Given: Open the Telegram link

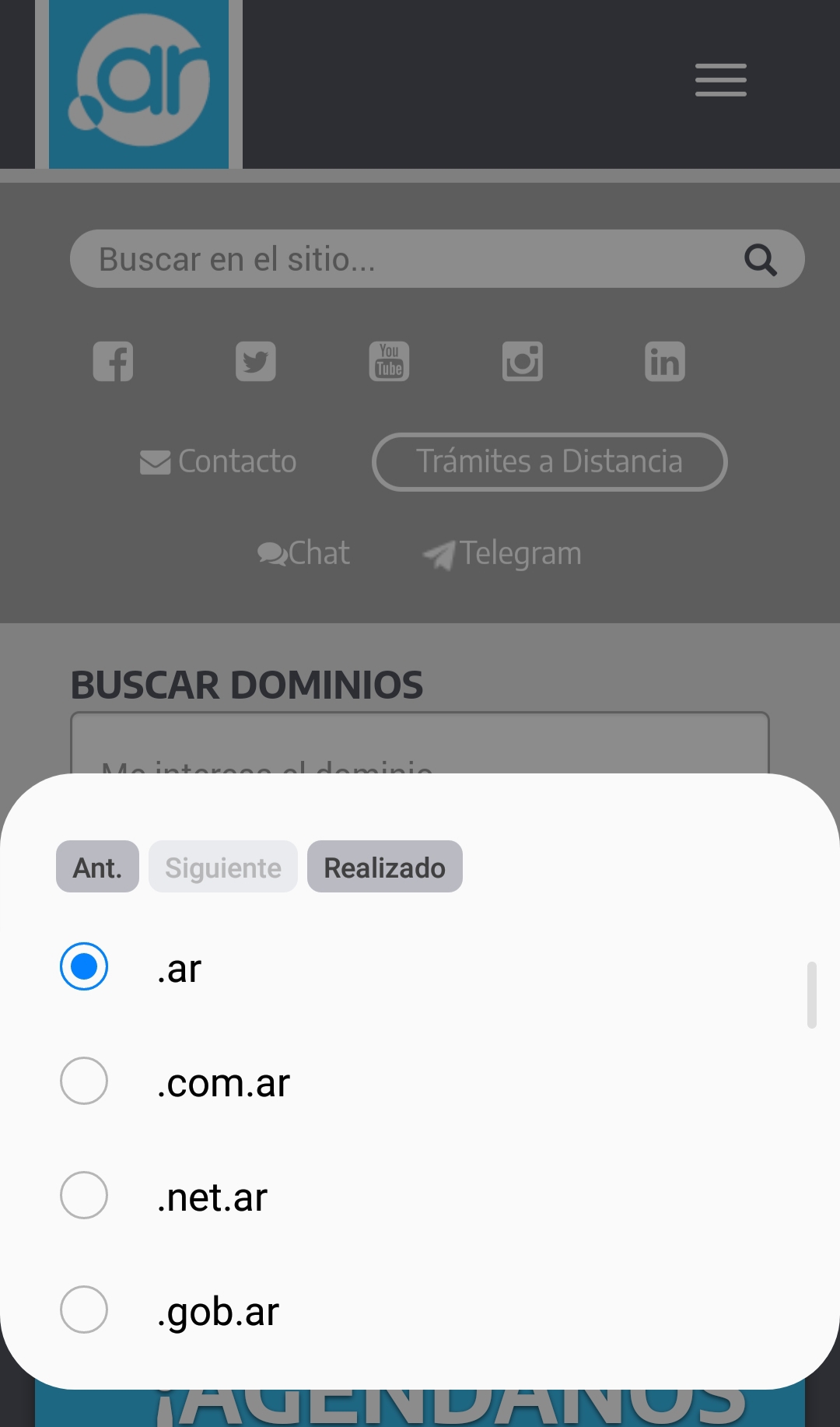Looking at the screenshot, I should click(x=502, y=553).
